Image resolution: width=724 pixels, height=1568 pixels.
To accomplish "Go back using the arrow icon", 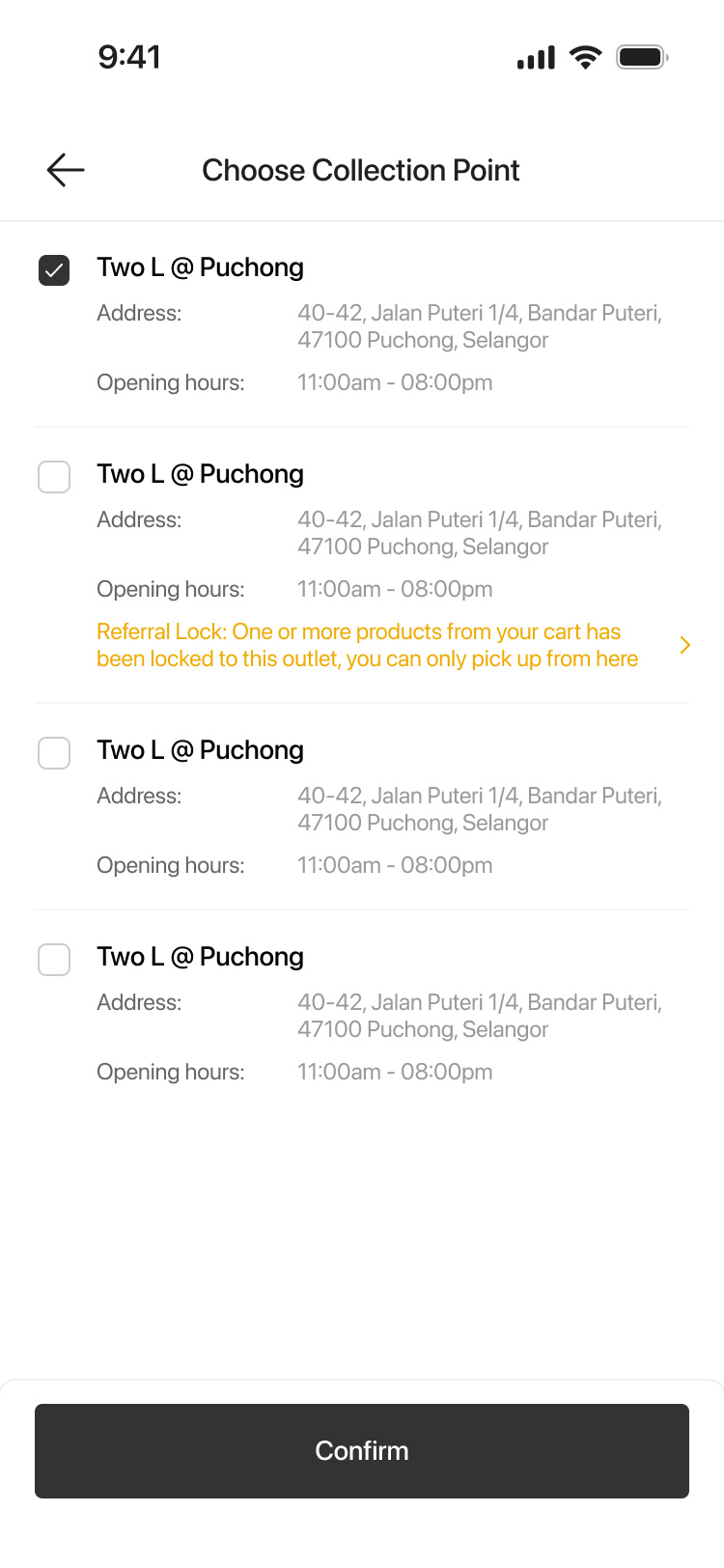I will (66, 170).
